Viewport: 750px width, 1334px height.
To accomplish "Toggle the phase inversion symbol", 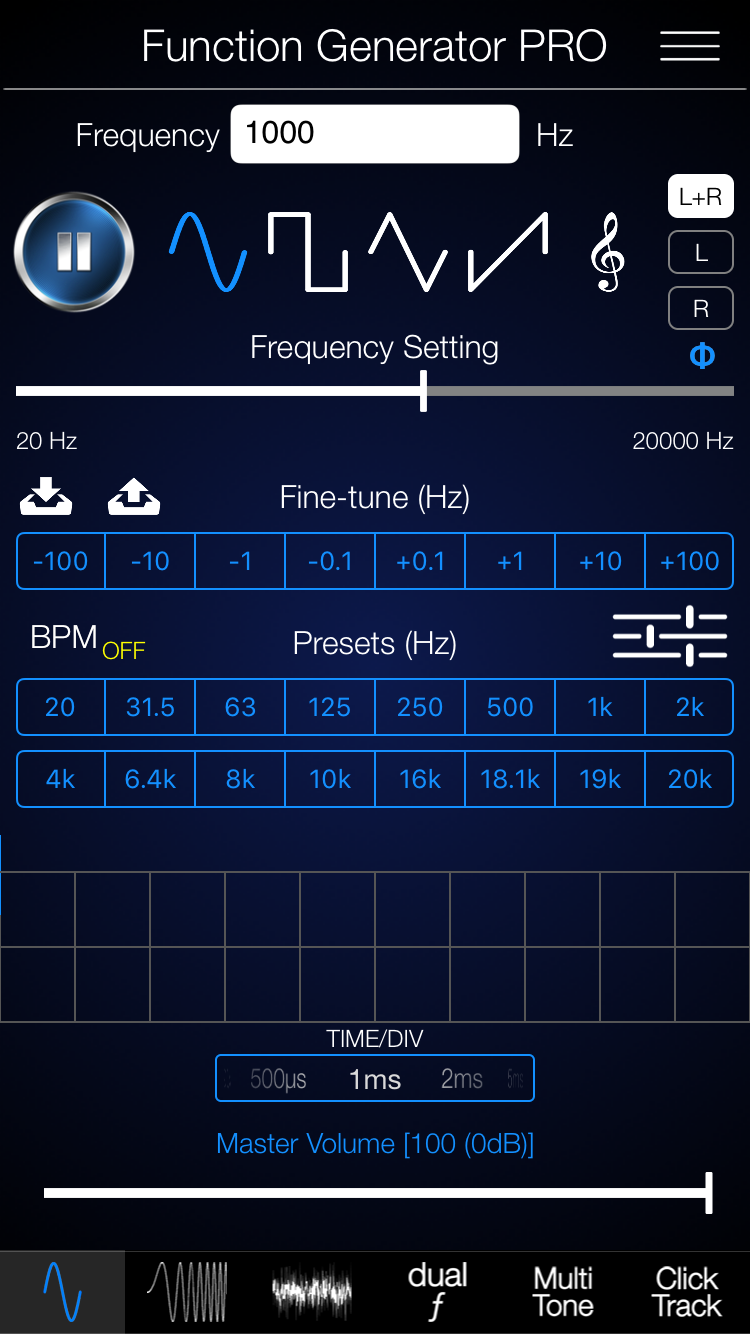I will pyautogui.click(x=702, y=356).
